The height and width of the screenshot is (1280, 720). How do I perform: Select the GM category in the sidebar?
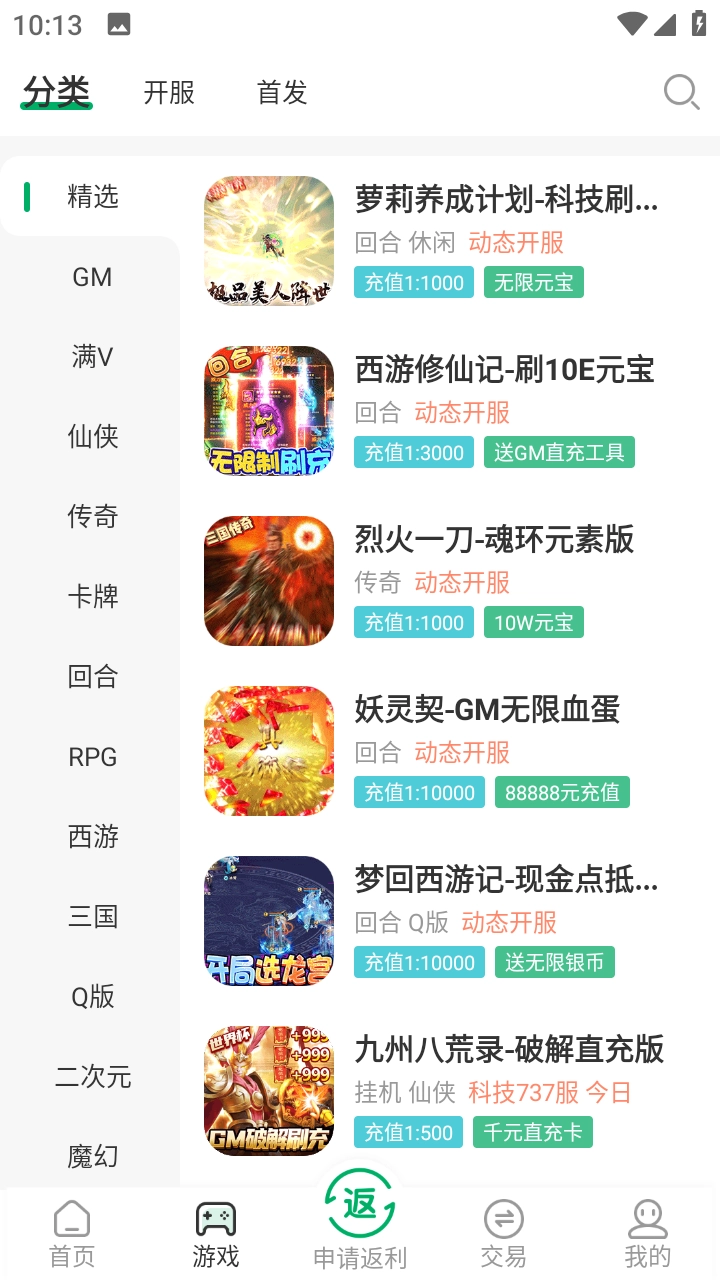tap(92, 277)
